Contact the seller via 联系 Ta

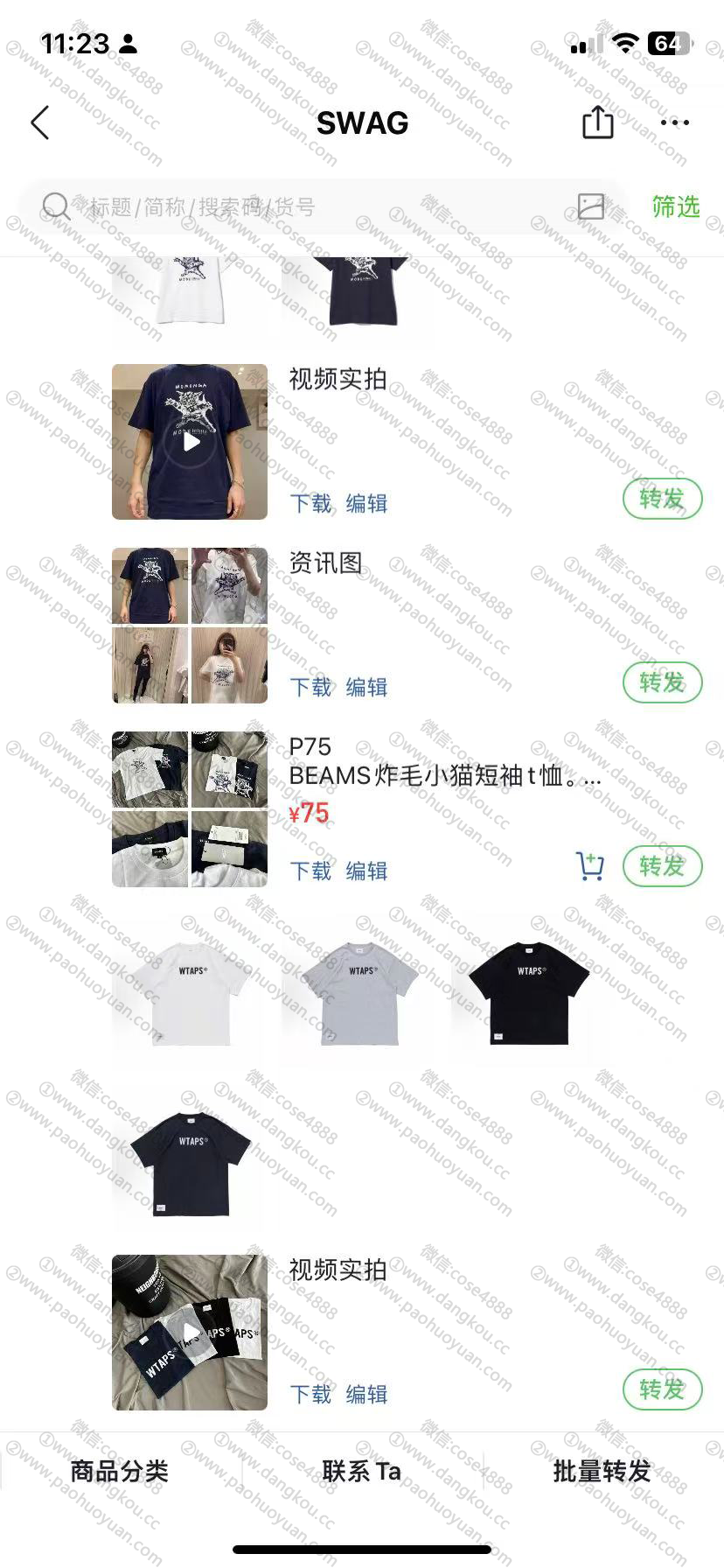361,1472
